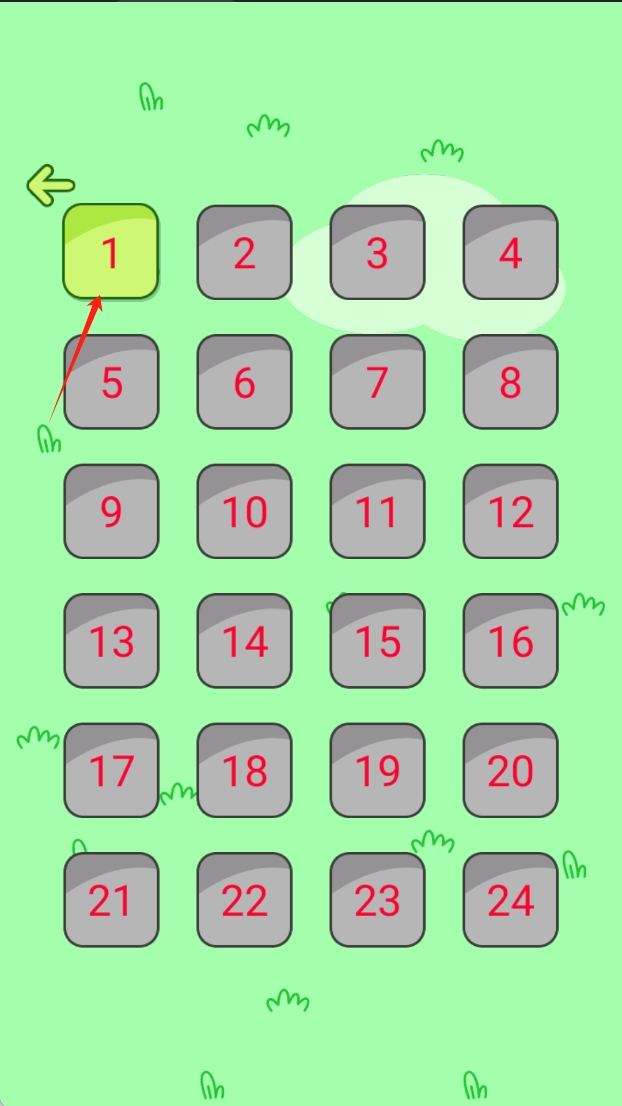Open level 3
Viewport: 622px width, 1106px height.
(377, 253)
